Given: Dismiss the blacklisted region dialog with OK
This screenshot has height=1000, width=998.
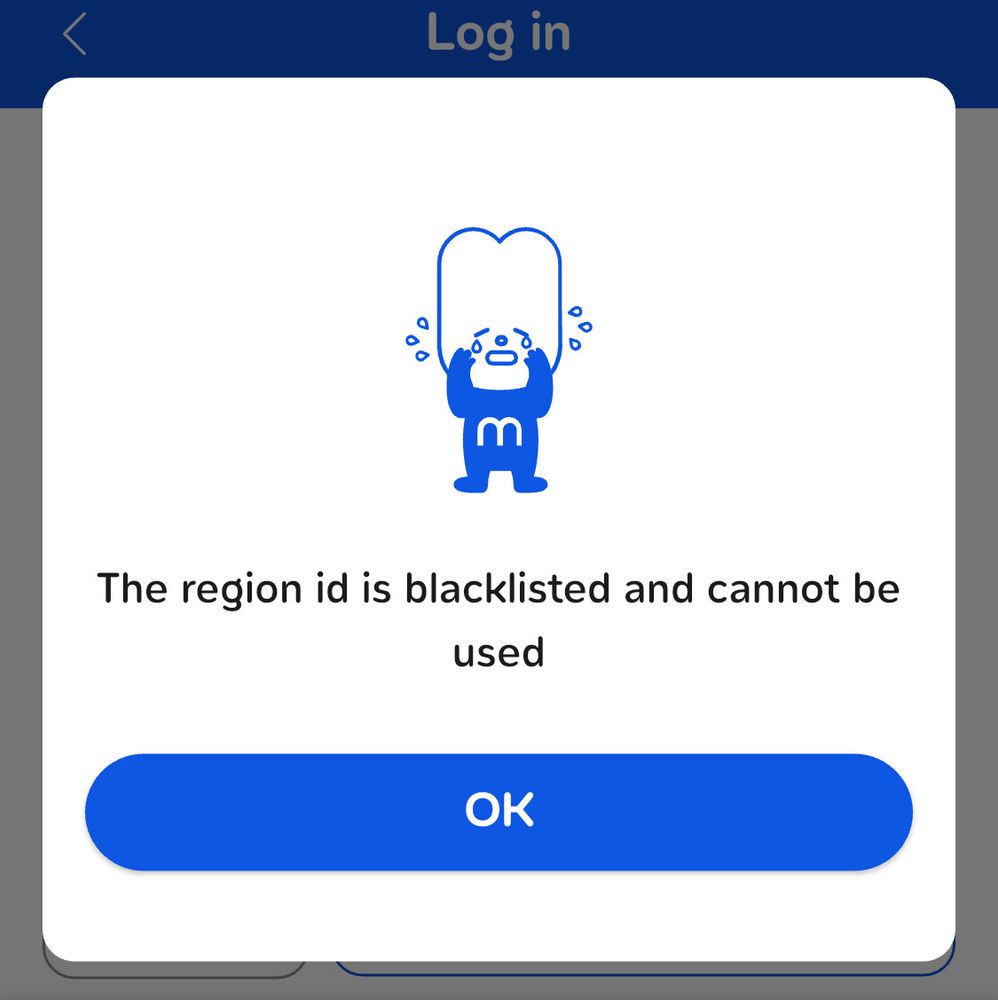Looking at the screenshot, I should tap(498, 811).
